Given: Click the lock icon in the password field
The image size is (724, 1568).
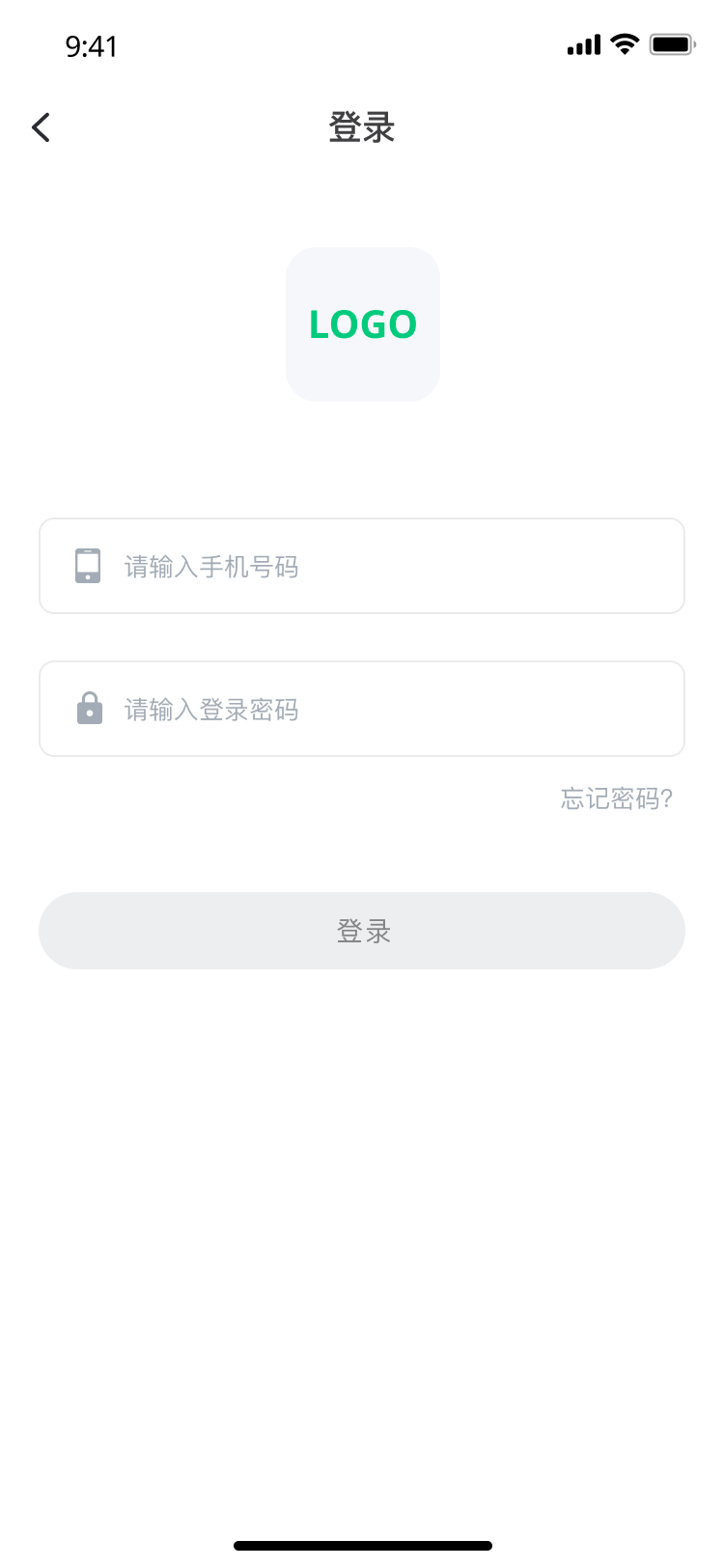Looking at the screenshot, I should point(88,709).
